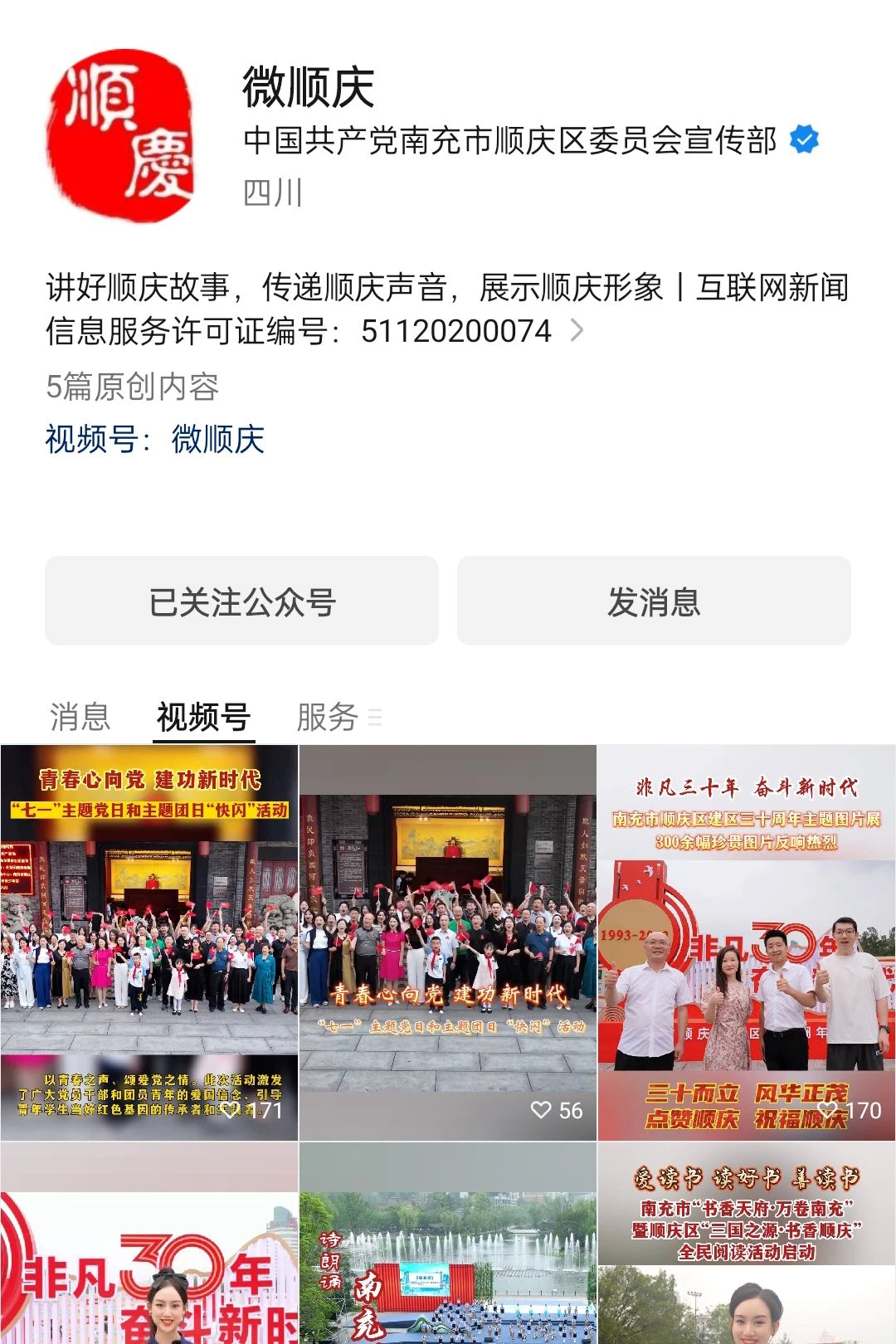Play video with 171 likes
This screenshot has height=1344, width=896.
pos(149,942)
